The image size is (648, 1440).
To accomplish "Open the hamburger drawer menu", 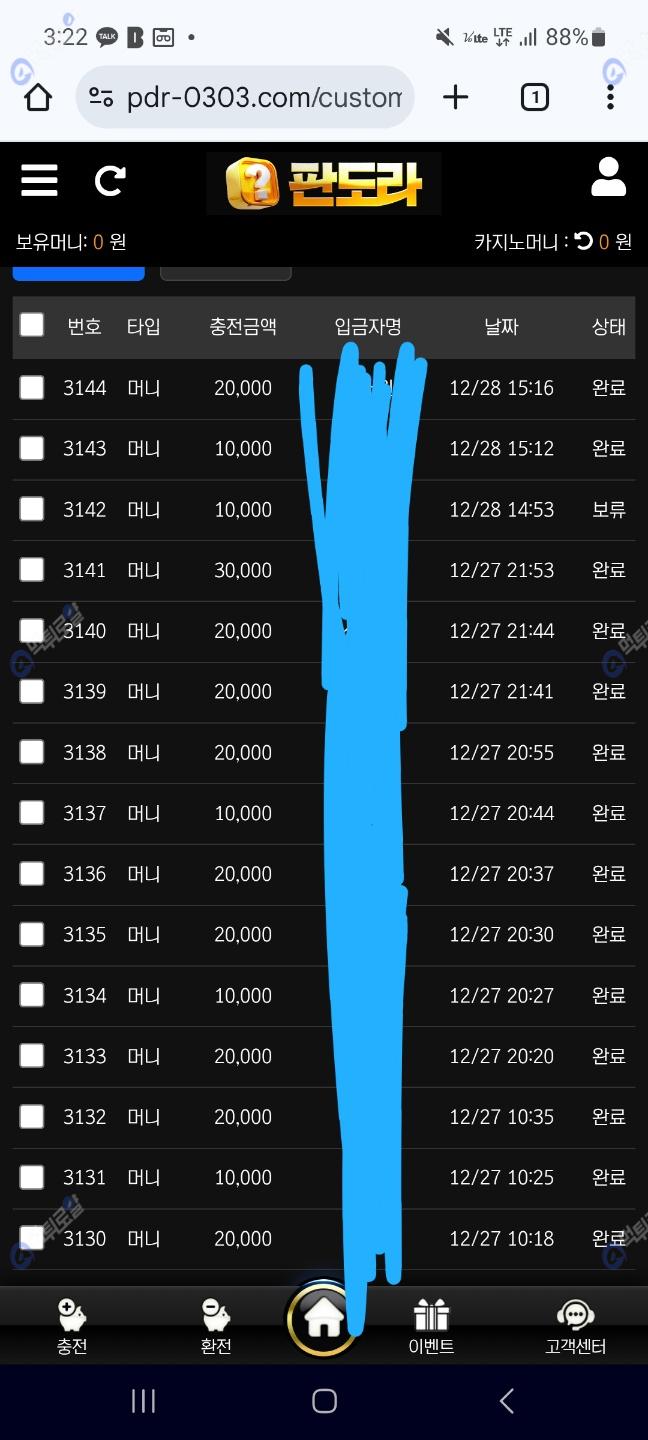I will [x=39, y=181].
